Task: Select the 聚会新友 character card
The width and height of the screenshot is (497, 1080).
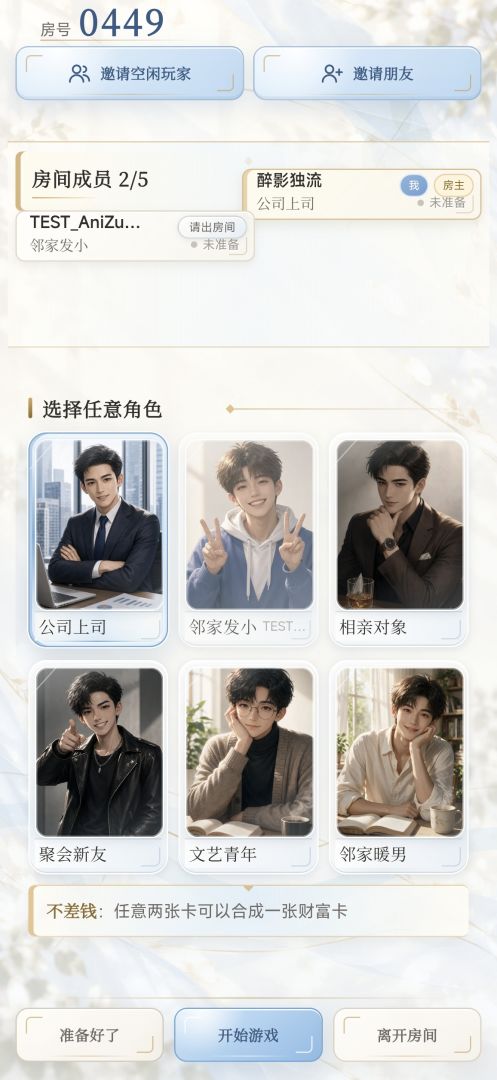Action: 98,767
